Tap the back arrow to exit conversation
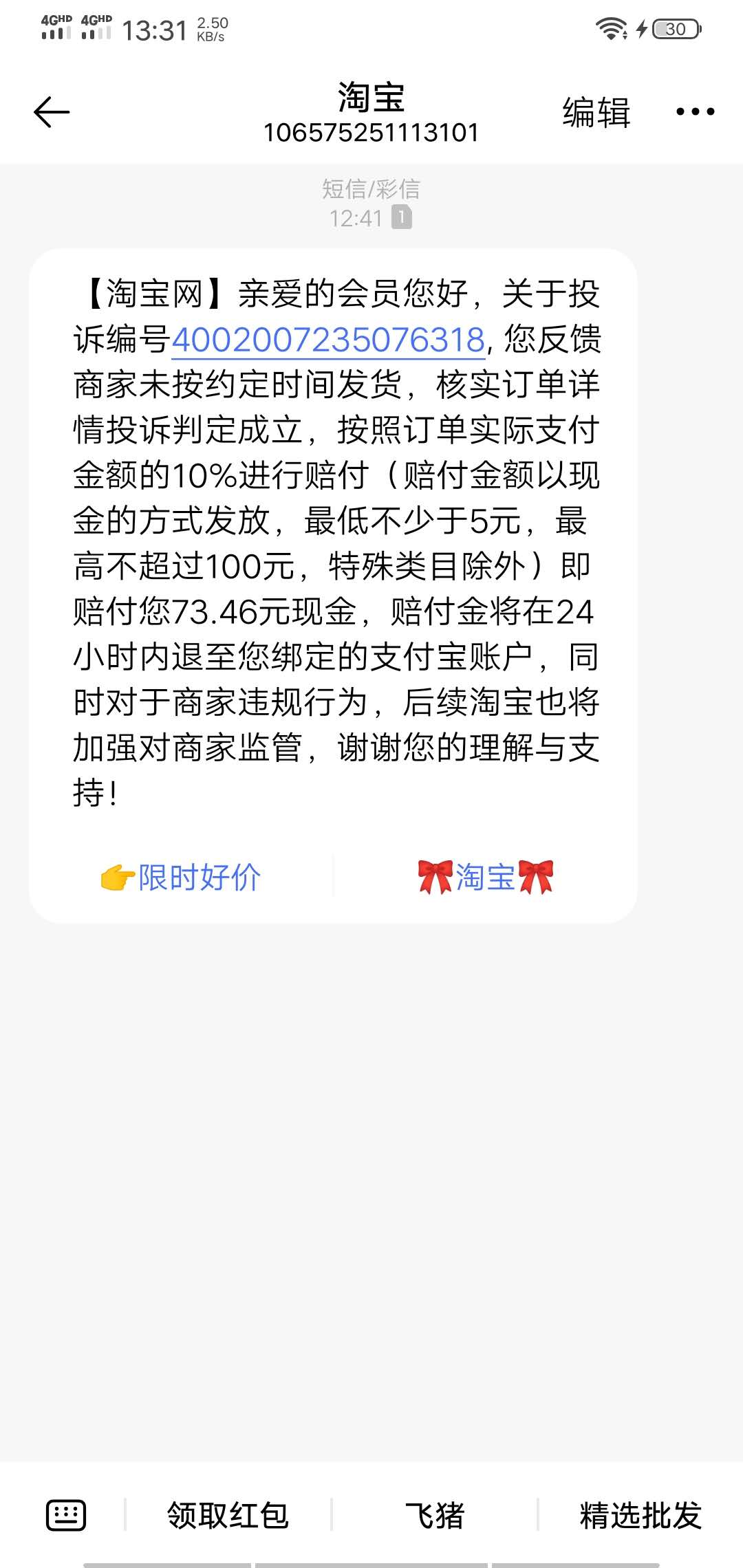The width and height of the screenshot is (743, 1568). 50,109
